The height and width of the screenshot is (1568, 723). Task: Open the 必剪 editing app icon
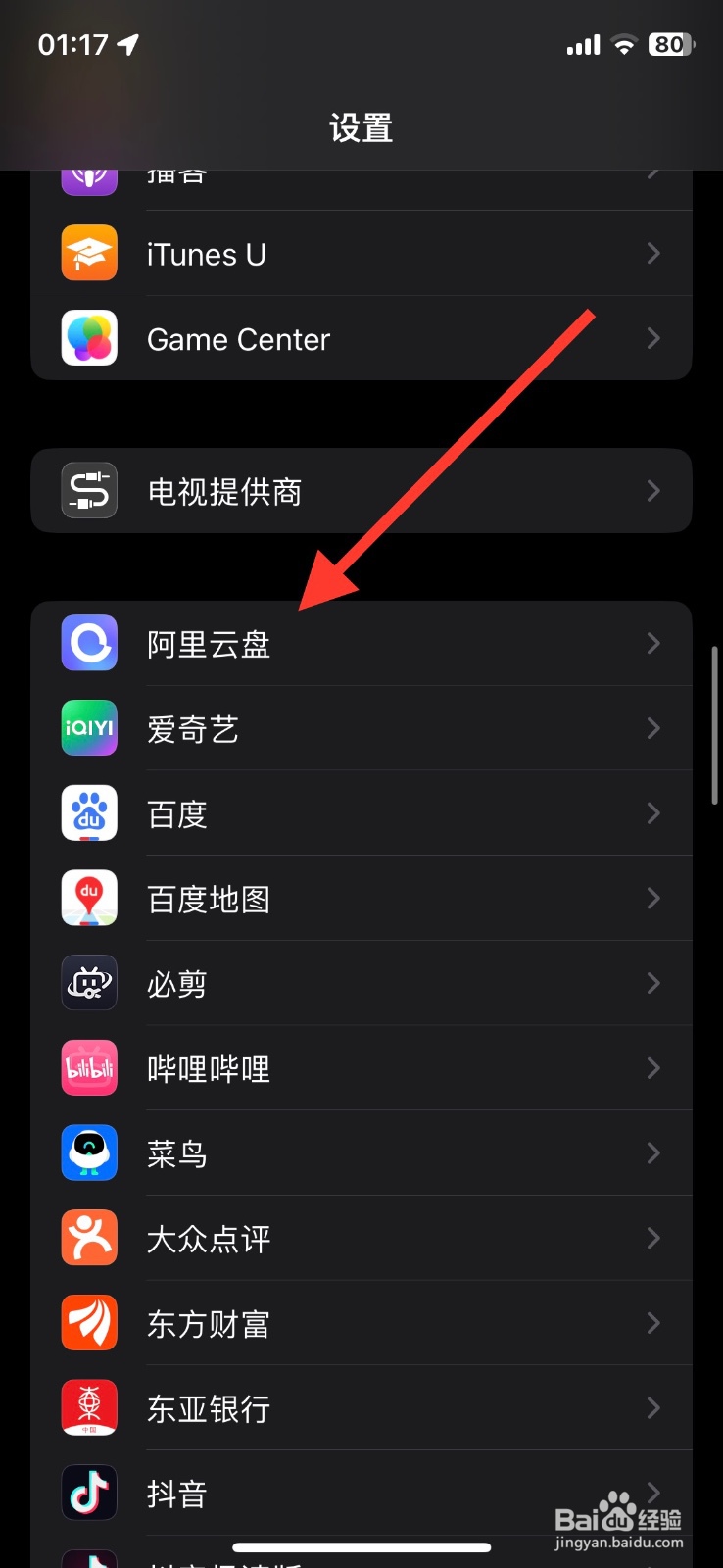pos(88,982)
